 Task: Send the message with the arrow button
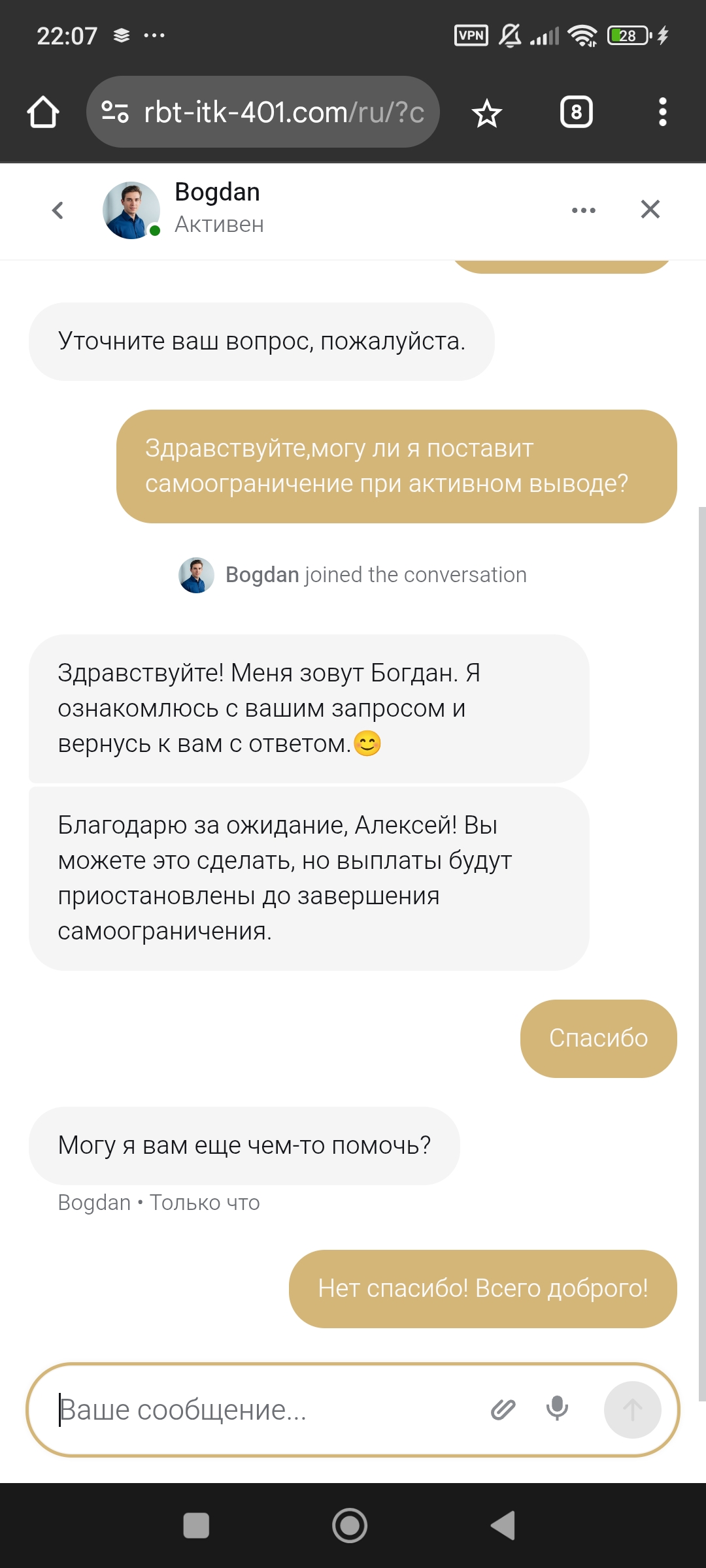(x=632, y=1410)
